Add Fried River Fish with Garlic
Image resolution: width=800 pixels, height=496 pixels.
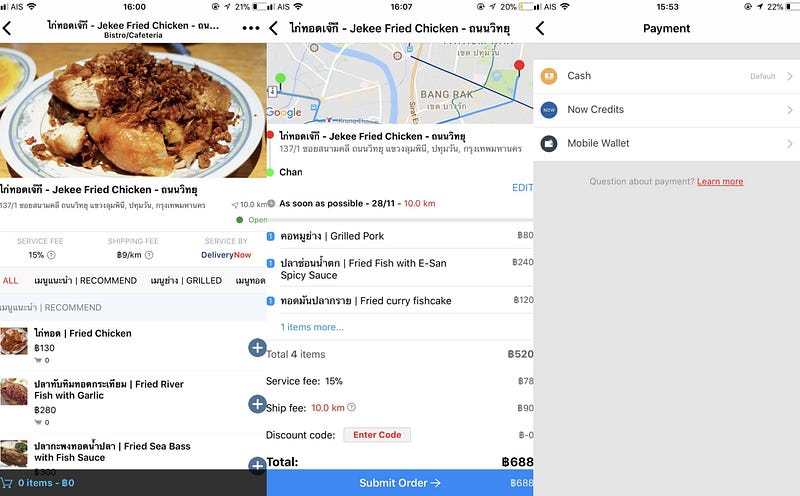coord(257,404)
